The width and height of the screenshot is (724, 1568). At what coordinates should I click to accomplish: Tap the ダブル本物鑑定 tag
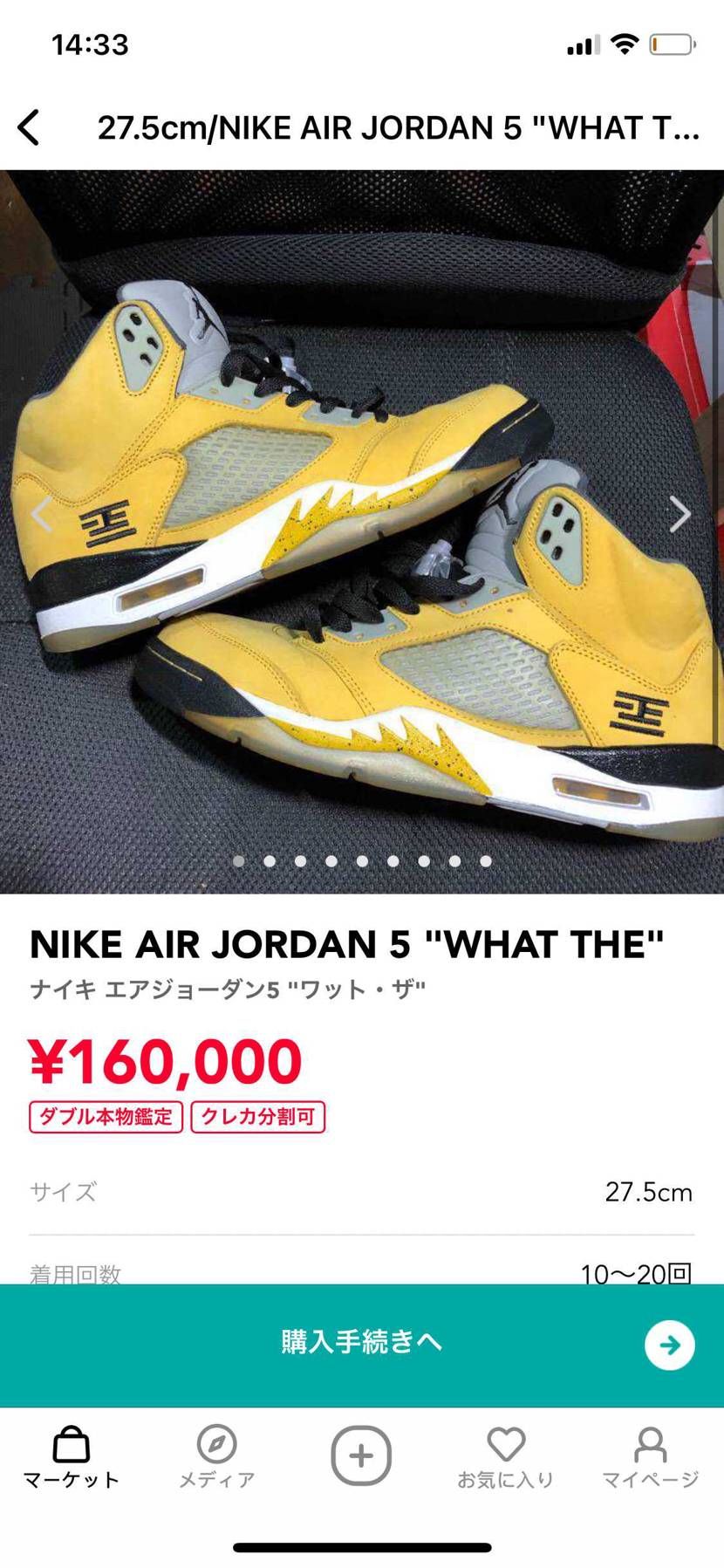[x=106, y=1117]
